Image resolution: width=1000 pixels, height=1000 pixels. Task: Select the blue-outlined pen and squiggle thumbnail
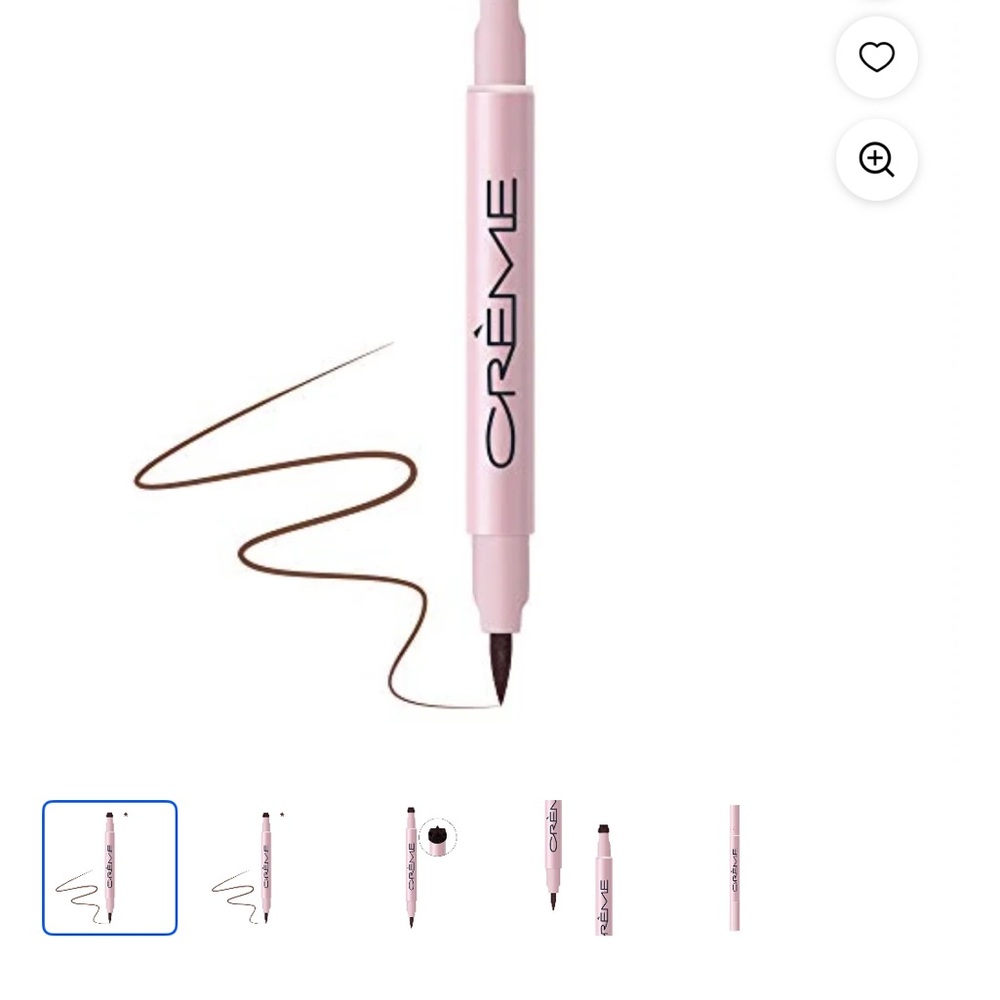point(110,868)
